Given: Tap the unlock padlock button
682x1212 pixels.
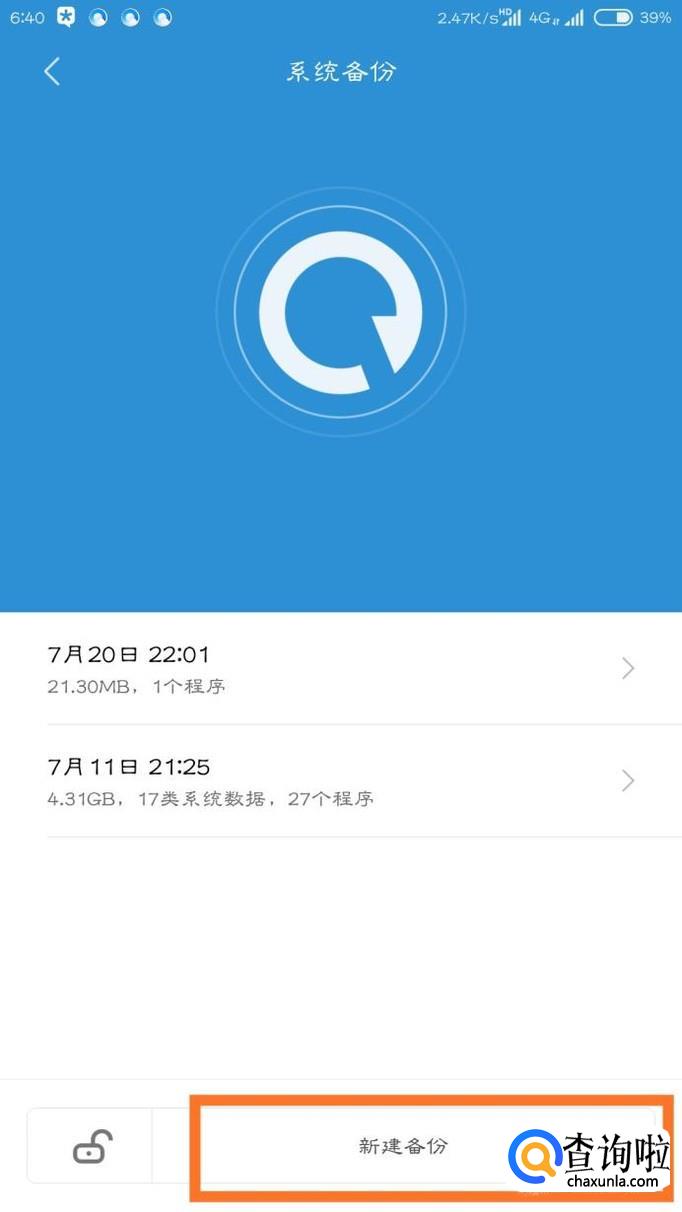Looking at the screenshot, I should [91, 1146].
